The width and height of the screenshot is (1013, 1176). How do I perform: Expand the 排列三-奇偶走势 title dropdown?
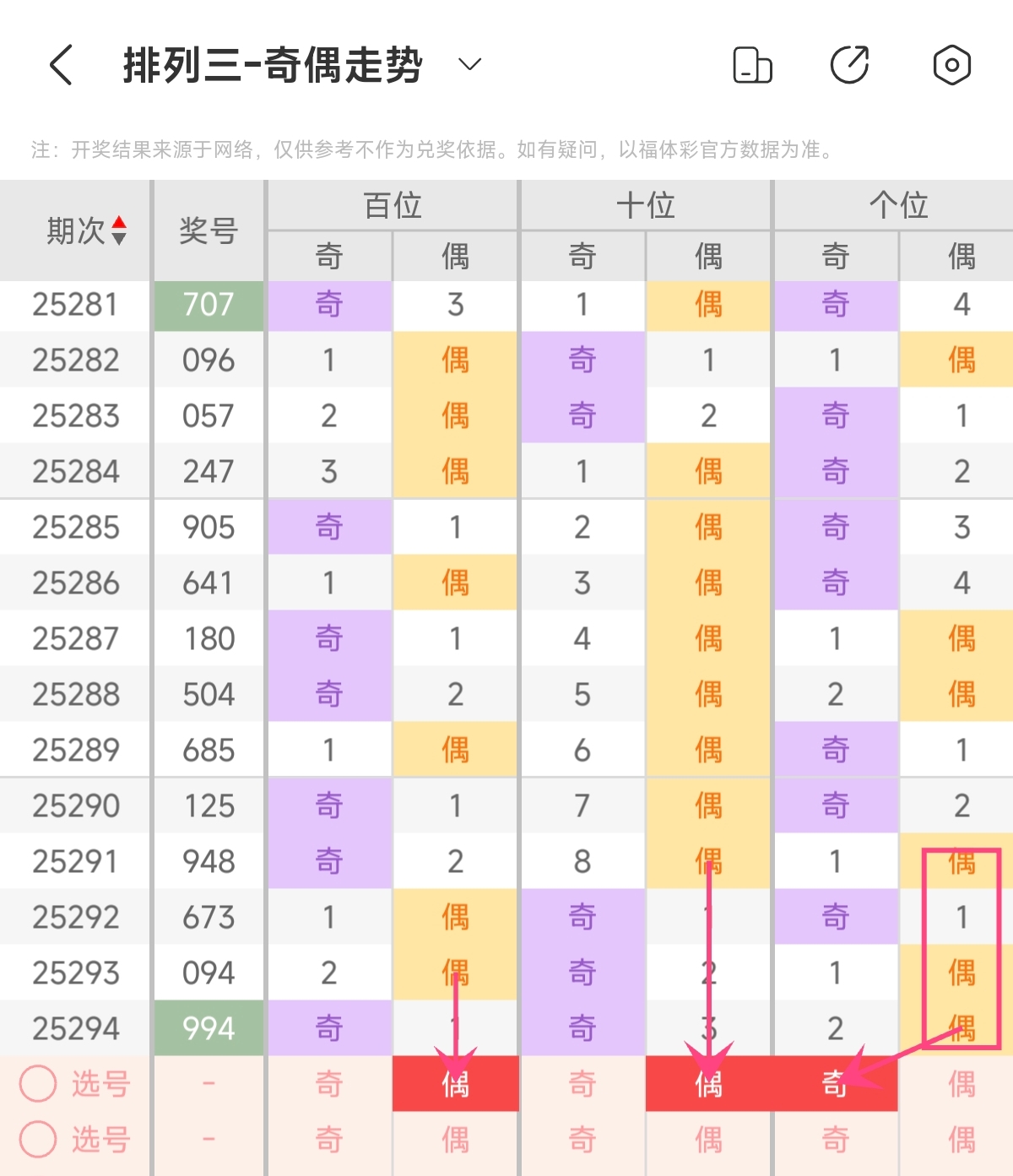469,64
